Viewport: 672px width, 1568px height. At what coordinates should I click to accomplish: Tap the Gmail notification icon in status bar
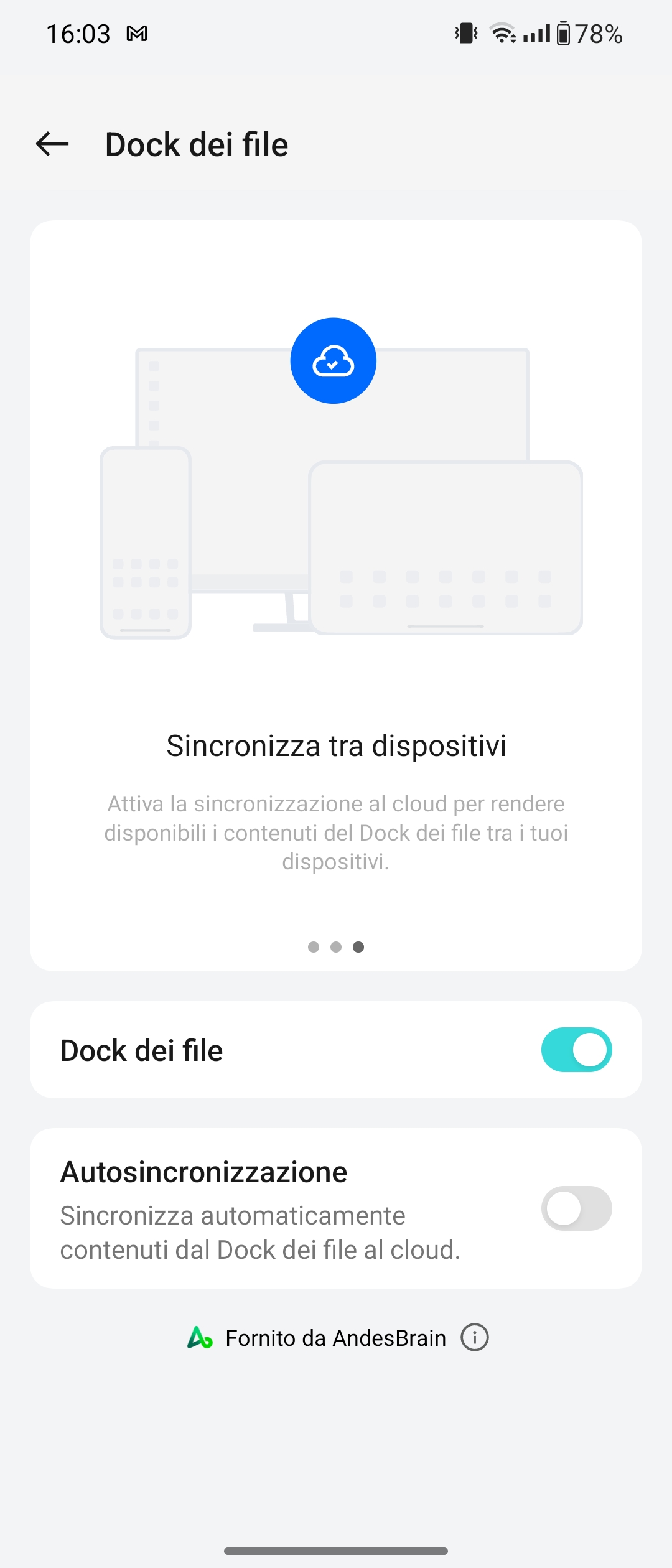tap(138, 34)
